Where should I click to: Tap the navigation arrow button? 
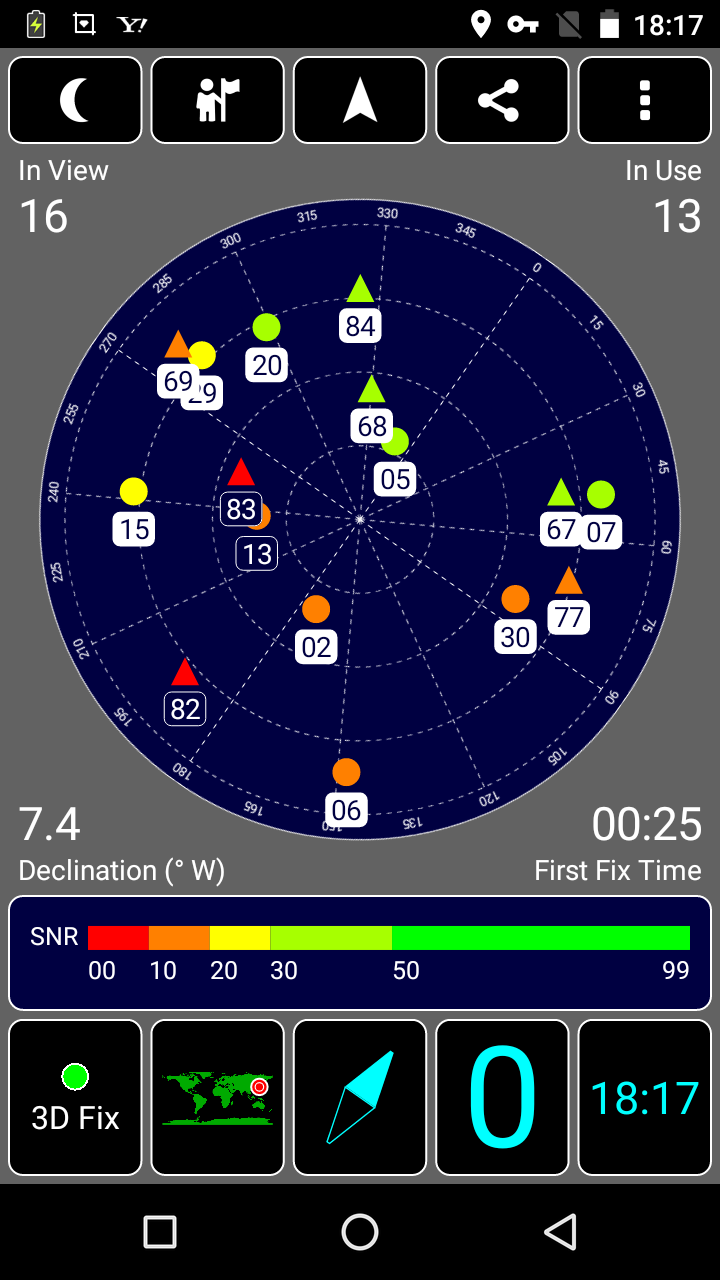360,100
